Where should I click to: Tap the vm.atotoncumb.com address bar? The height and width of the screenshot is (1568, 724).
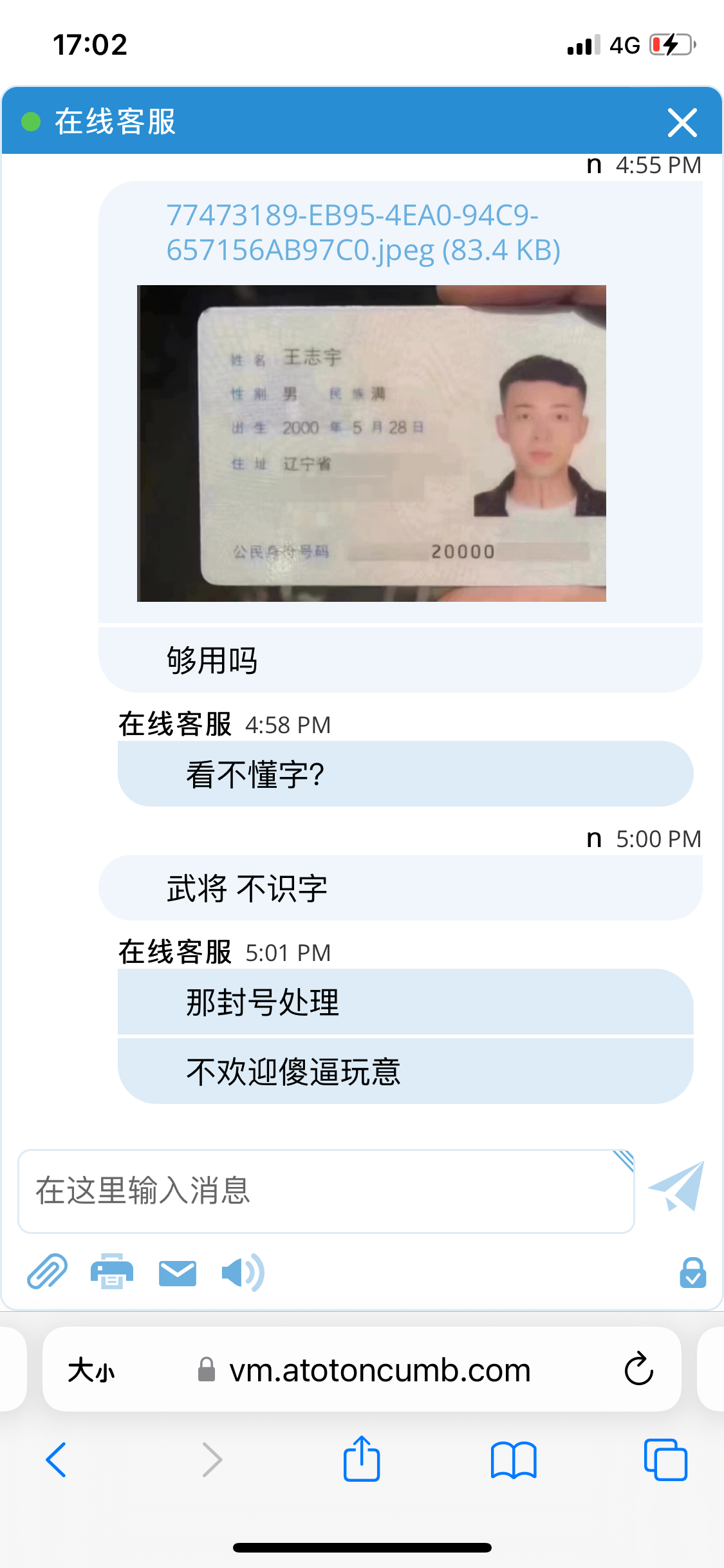pyautogui.click(x=380, y=1370)
